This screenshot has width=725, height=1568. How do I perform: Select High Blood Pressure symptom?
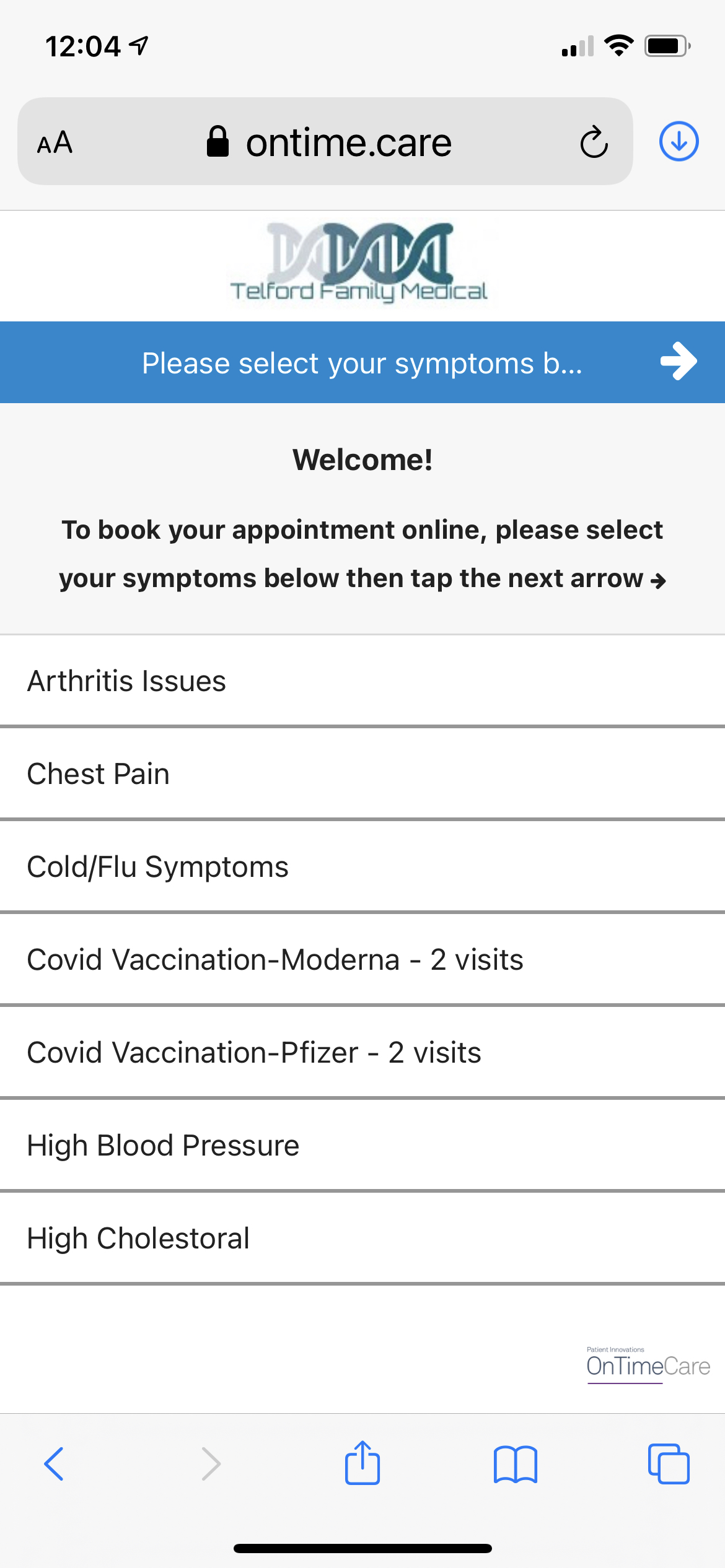tap(362, 1146)
